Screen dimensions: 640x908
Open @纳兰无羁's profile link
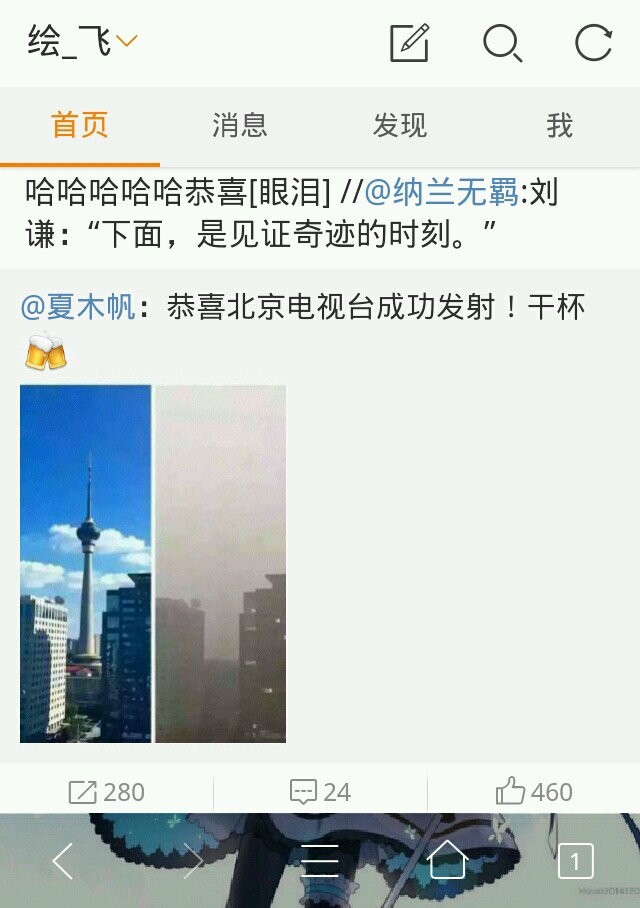(442, 191)
